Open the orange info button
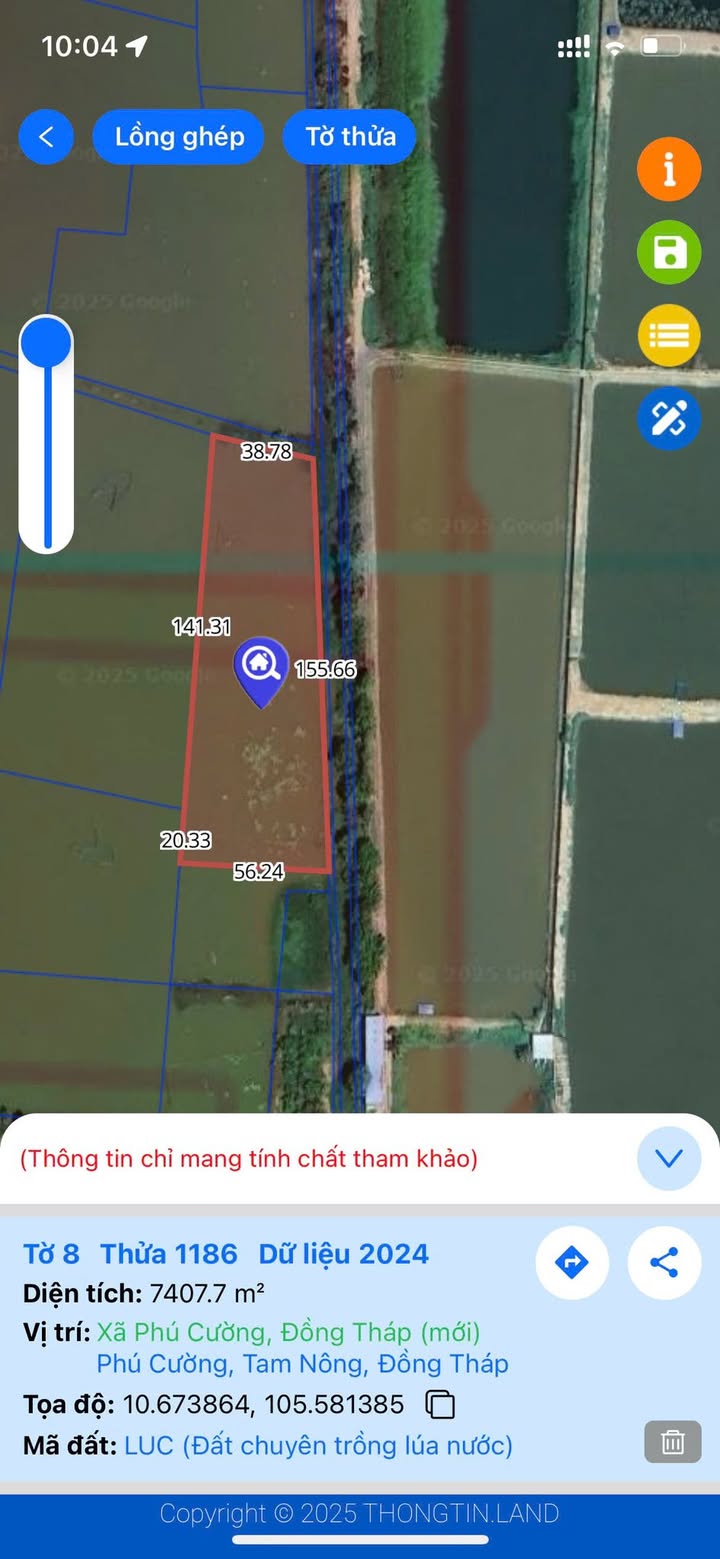Screen dimensions: 720x1559 pos(668,169)
